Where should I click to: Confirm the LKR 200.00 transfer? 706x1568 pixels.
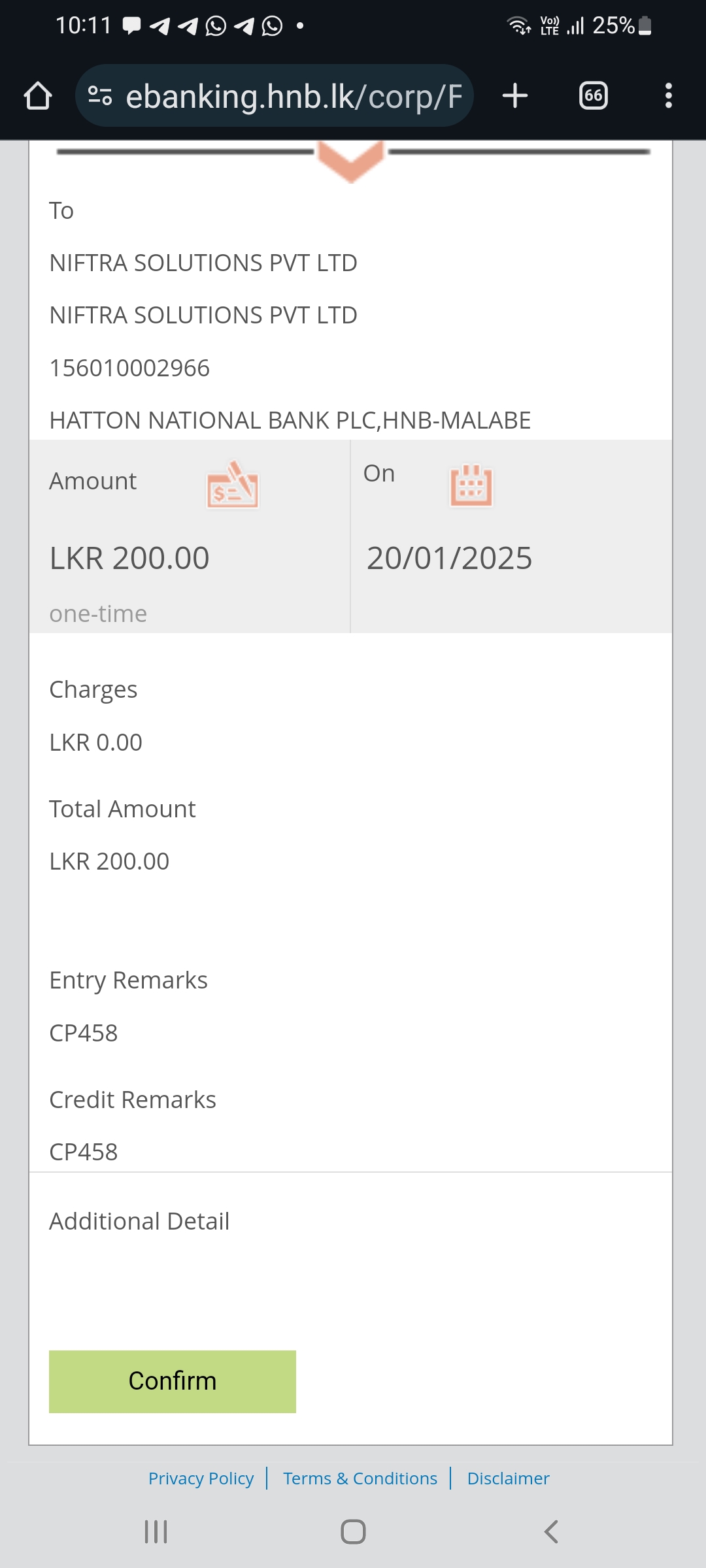(172, 1381)
